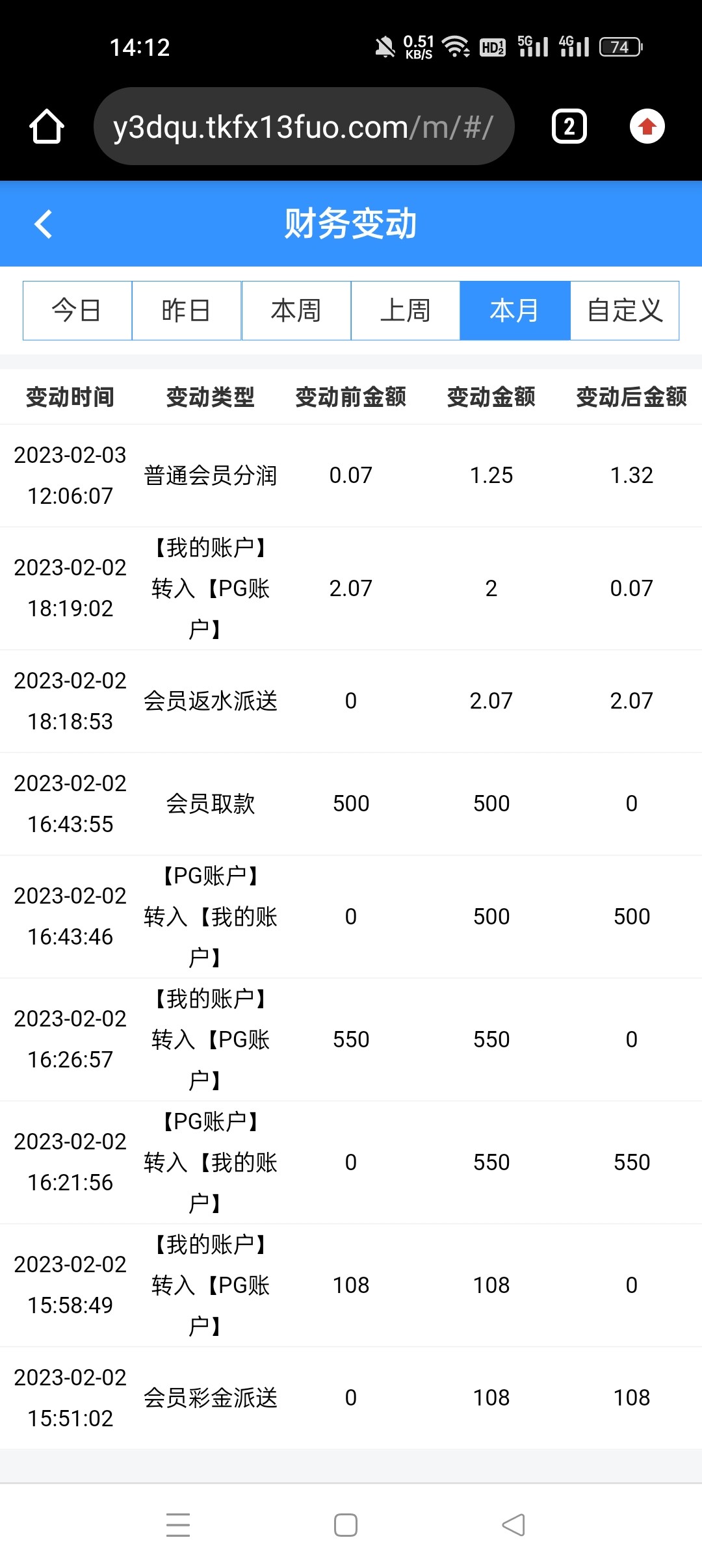Viewport: 702px width, 1568px height.
Task: Show records for 本周
Action: pos(296,311)
